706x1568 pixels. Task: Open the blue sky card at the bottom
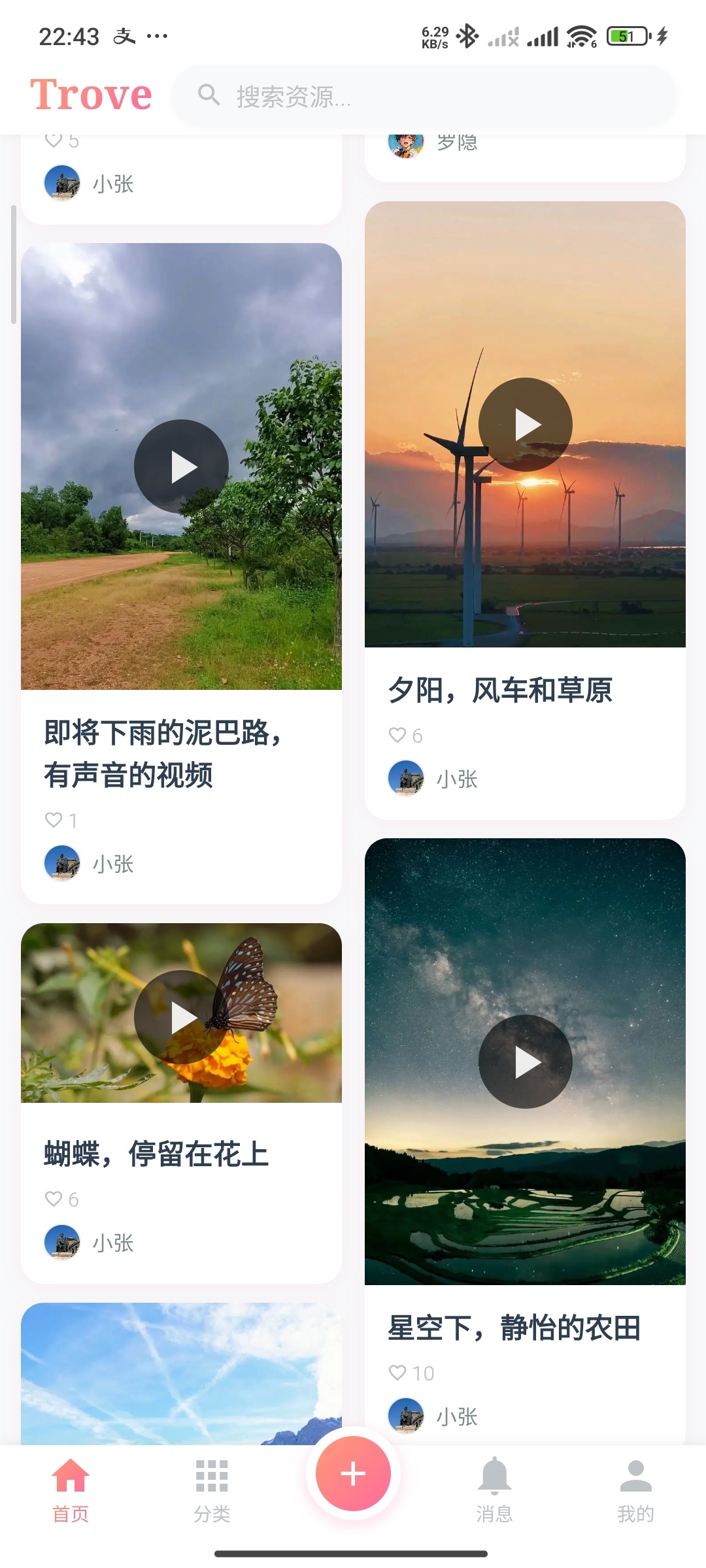181,1373
